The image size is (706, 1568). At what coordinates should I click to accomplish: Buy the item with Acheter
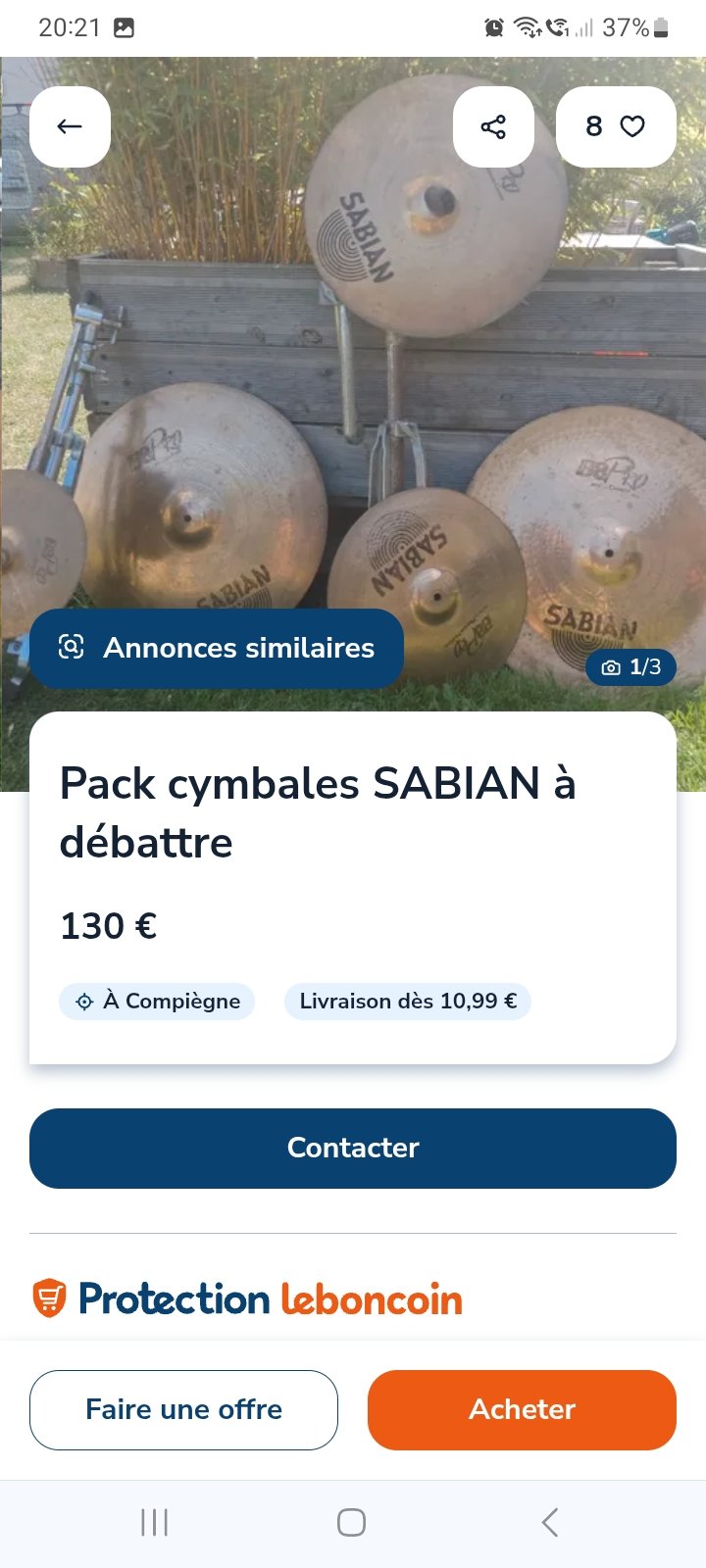[522, 1409]
